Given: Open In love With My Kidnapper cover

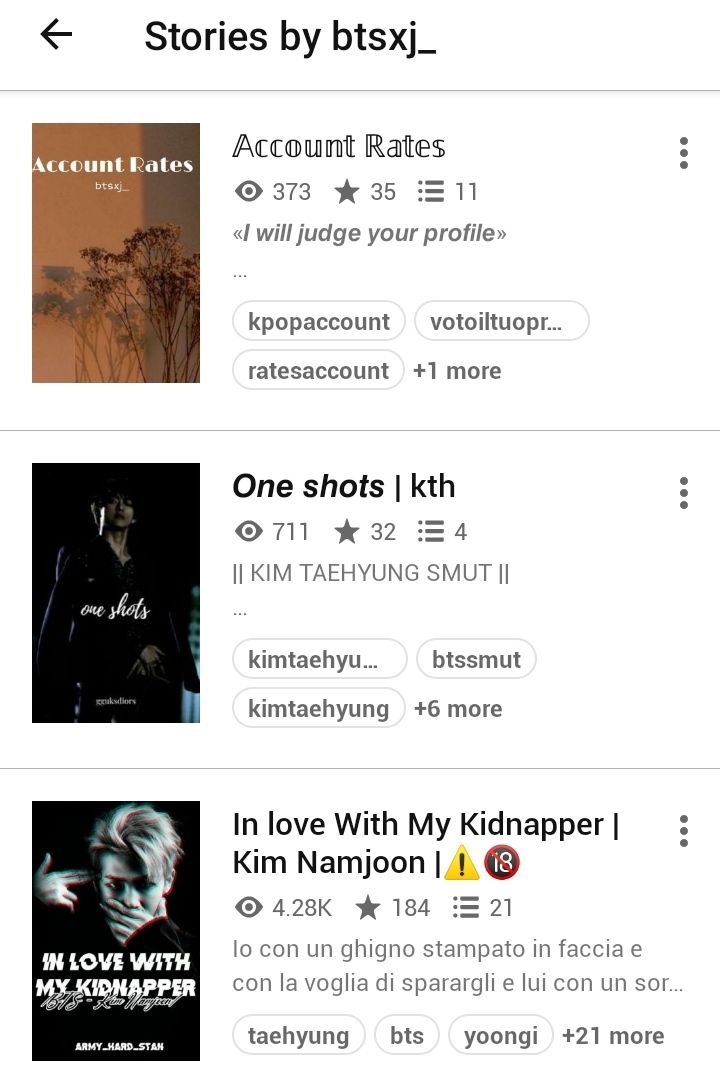Looking at the screenshot, I should pos(116,931).
